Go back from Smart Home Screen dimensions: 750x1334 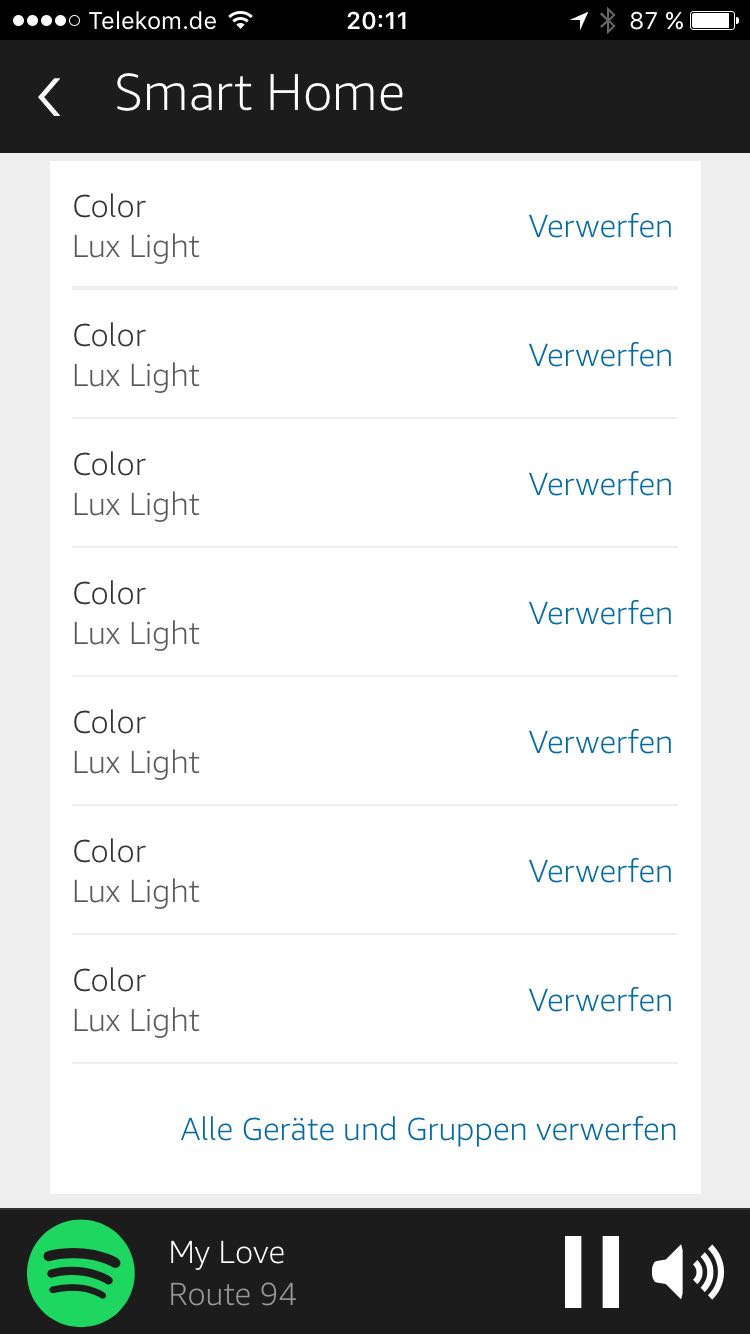pos(49,97)
